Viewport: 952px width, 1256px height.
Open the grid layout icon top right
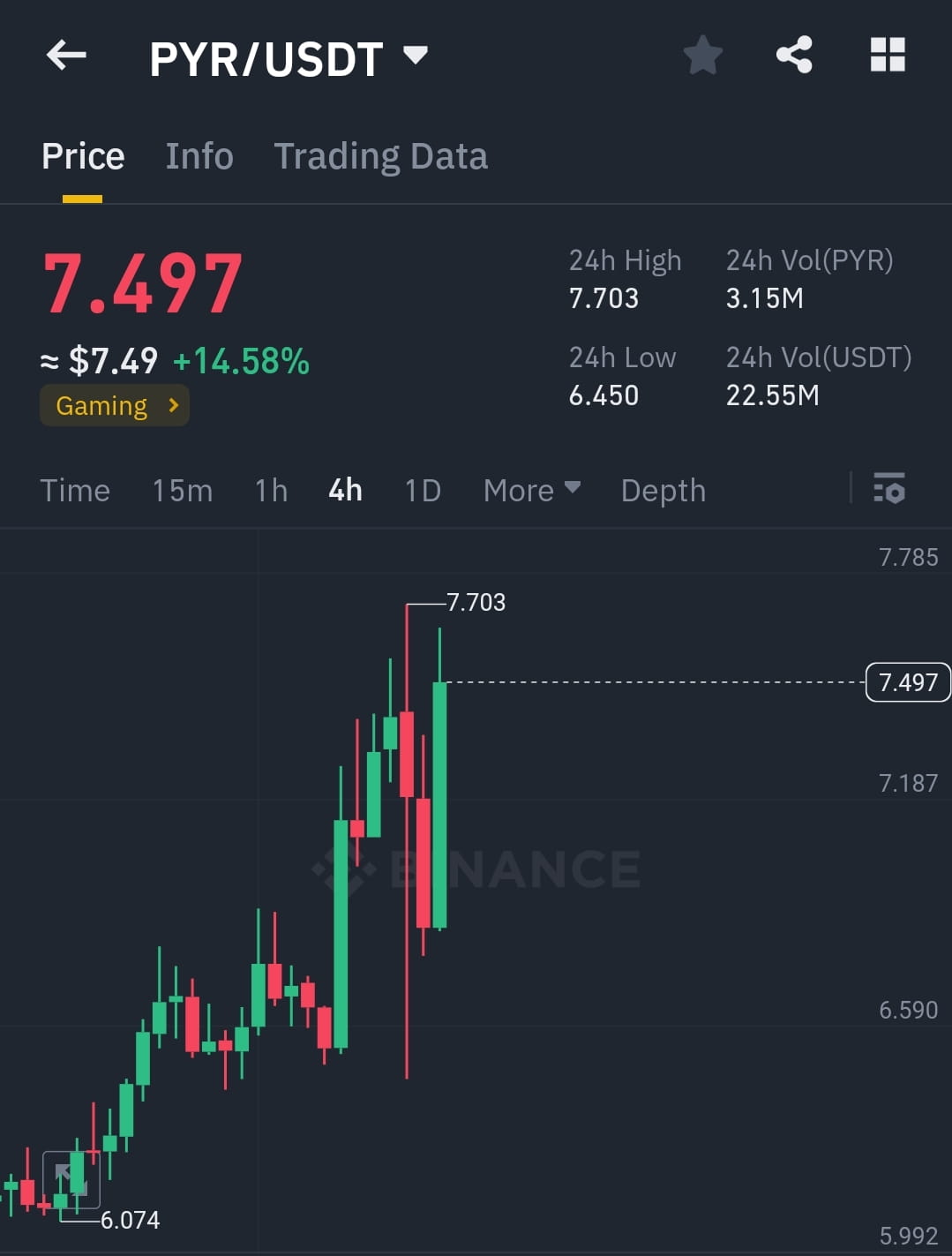886,55
